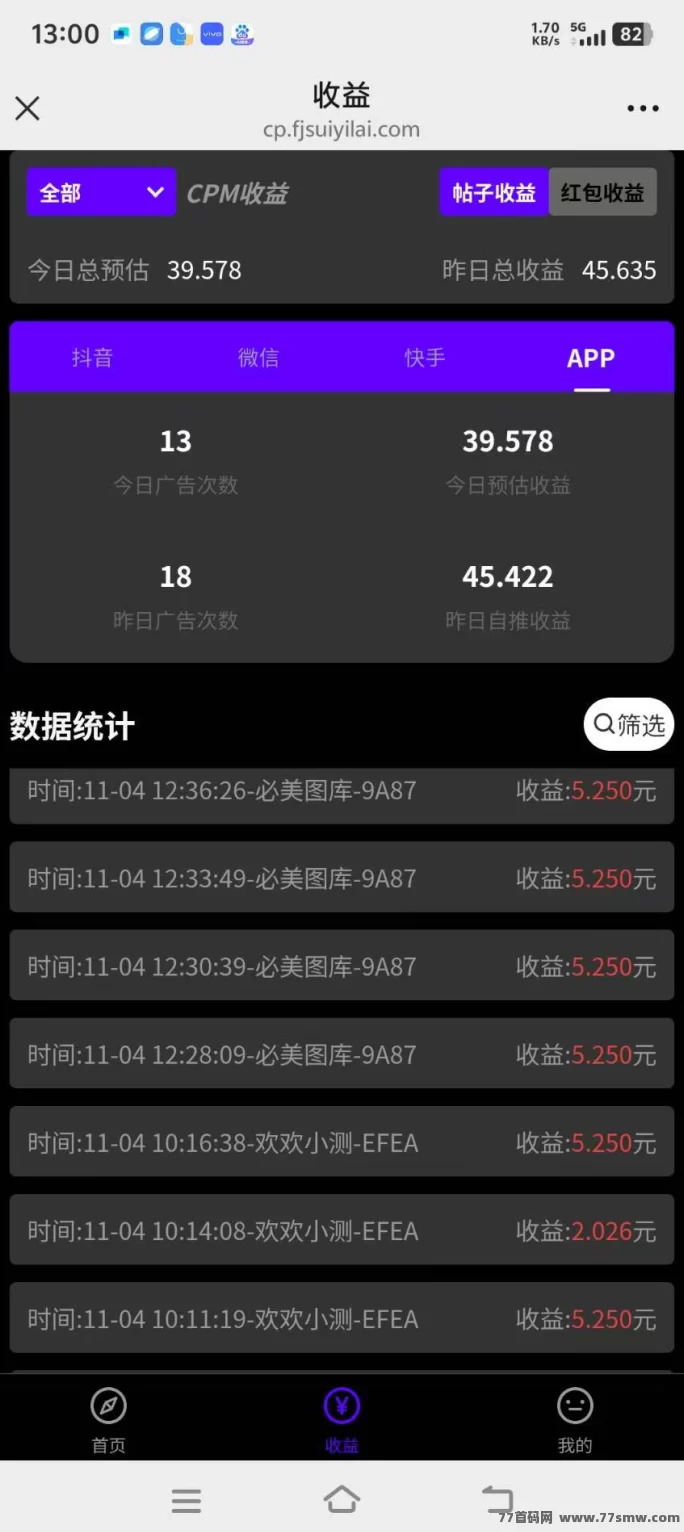This screenshot has width=684, height=1532.
Task: Expand the 全部 dropdown
Action: tap(101, 192)
